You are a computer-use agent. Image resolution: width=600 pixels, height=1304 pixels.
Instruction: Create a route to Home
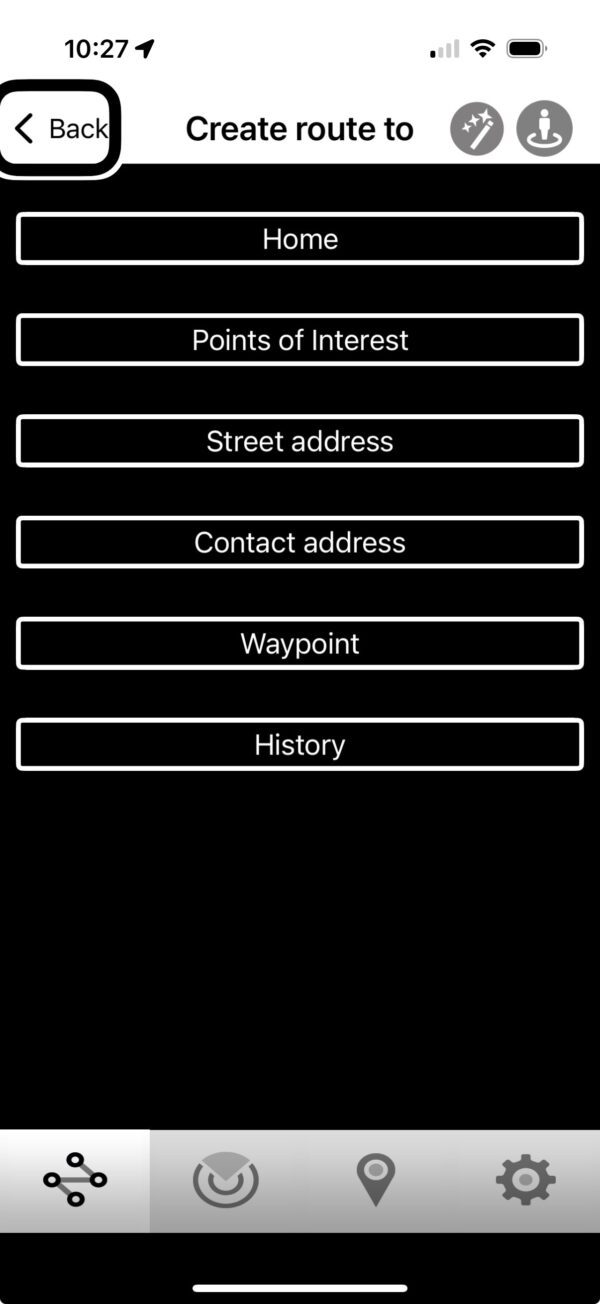[x=300, y=239]
